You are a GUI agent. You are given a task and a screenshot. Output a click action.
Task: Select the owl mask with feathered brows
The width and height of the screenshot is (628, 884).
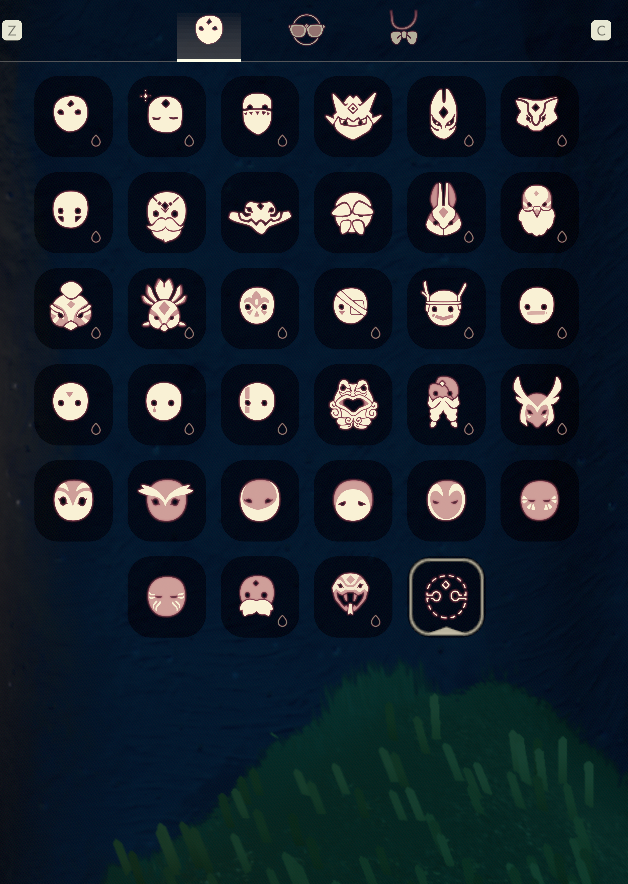click(166, 500)
